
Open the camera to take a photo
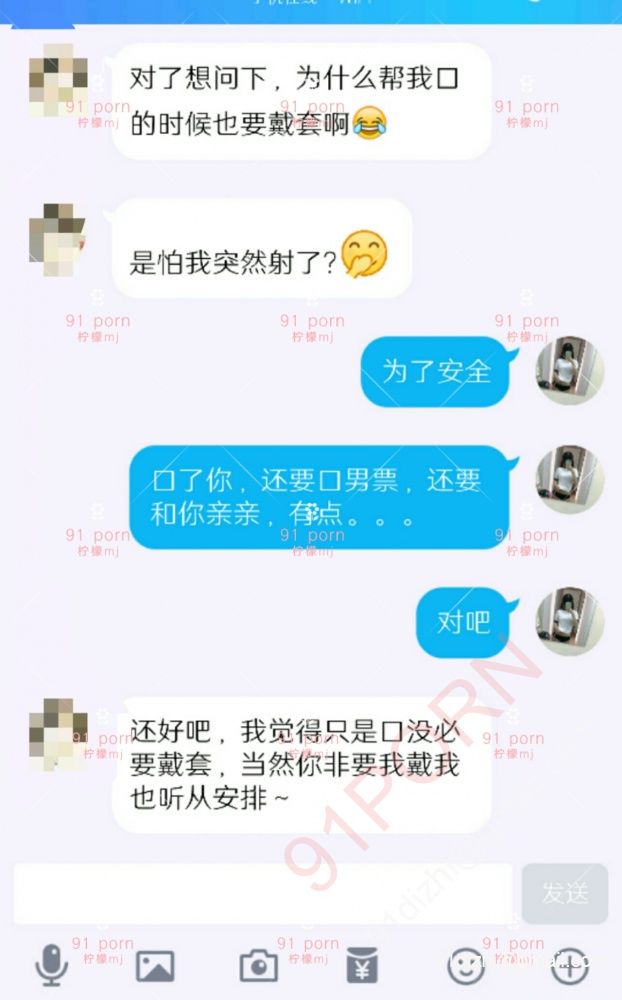258,965
